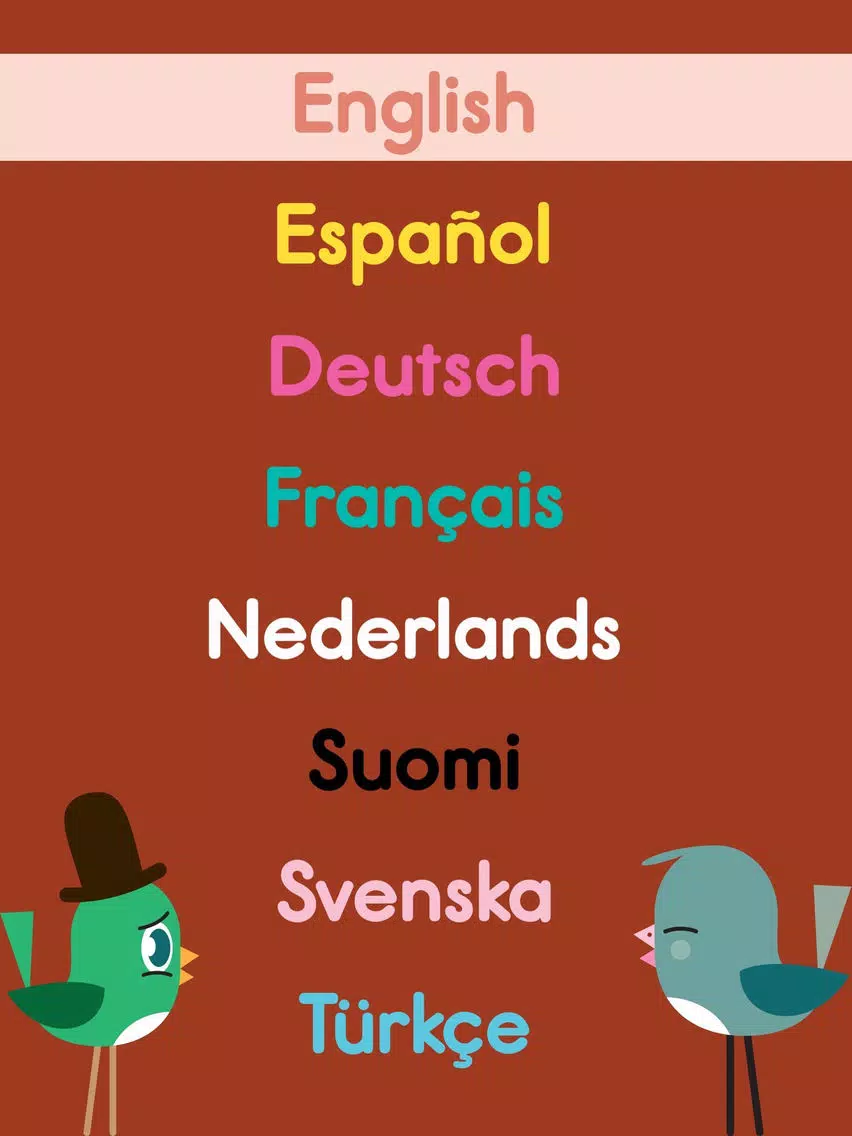
Task: Tap the Svenska language option
Action: coord(414,894)
